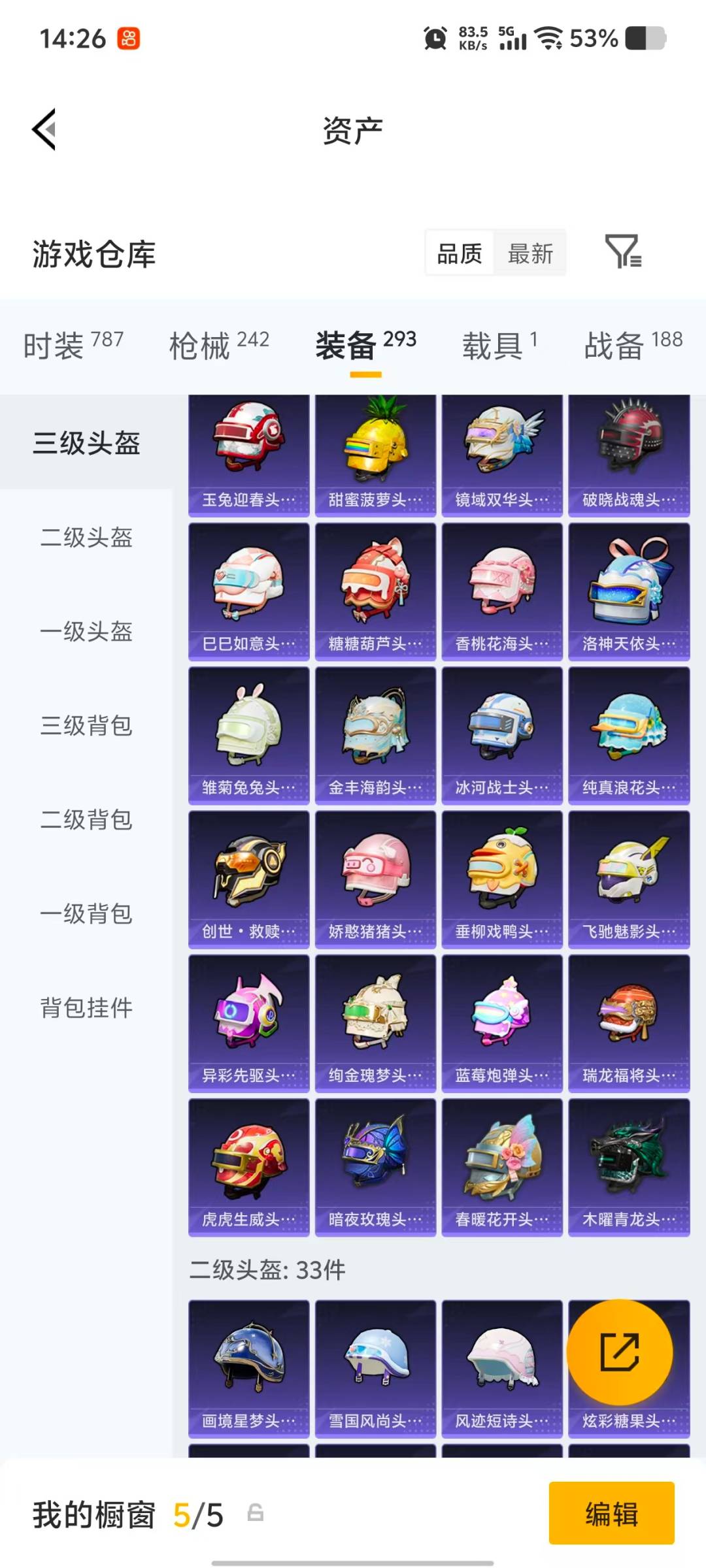706x1568 pixels.
Task: Tap the back arrow to leave 资产 page
Action: click(x=44, y=130)
